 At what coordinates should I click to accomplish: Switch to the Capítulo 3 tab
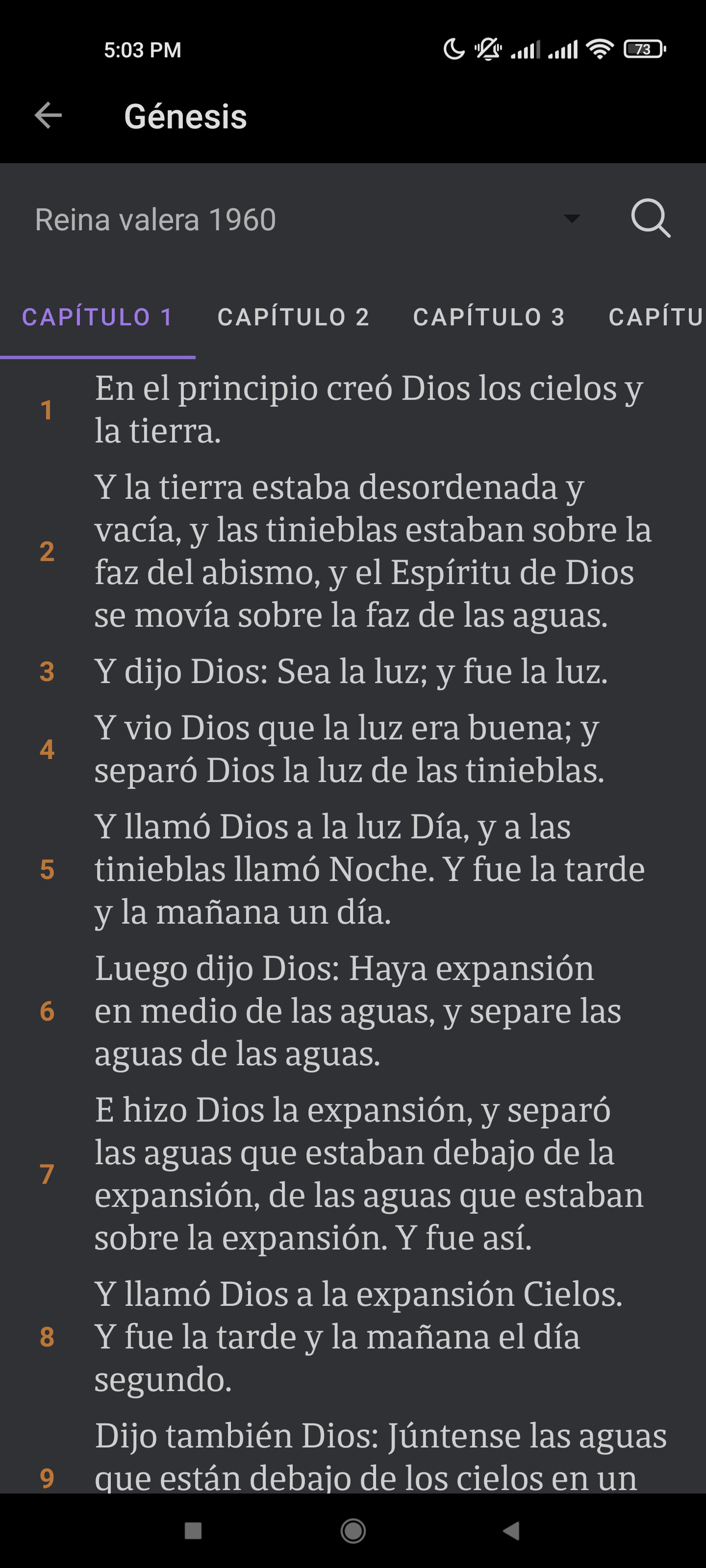489,317
